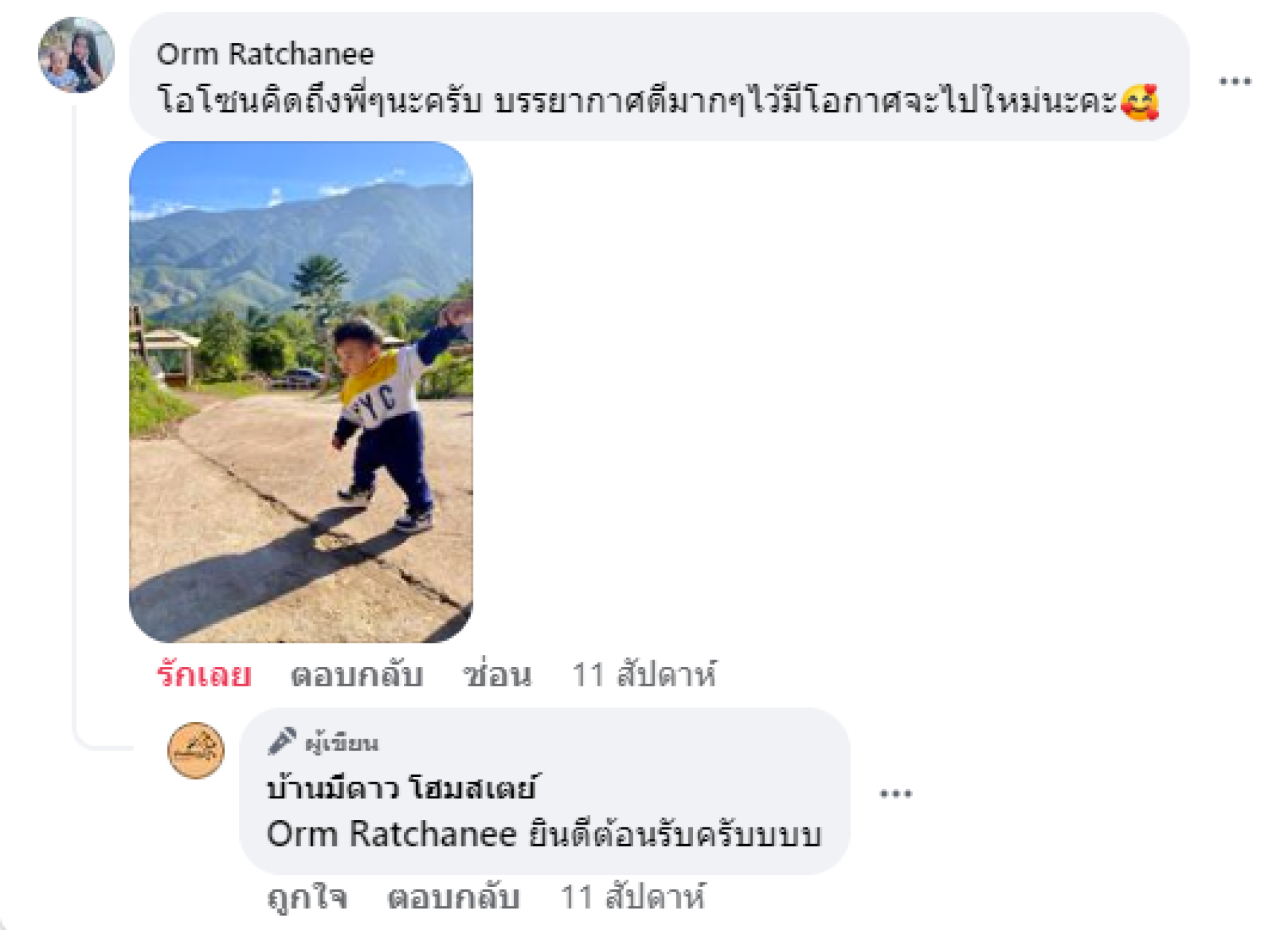This screenshot has height=930, width=1288.
Task: Open the บ้านมีดาว โฮมสเตย์ page name
Action: click(400, 788)
